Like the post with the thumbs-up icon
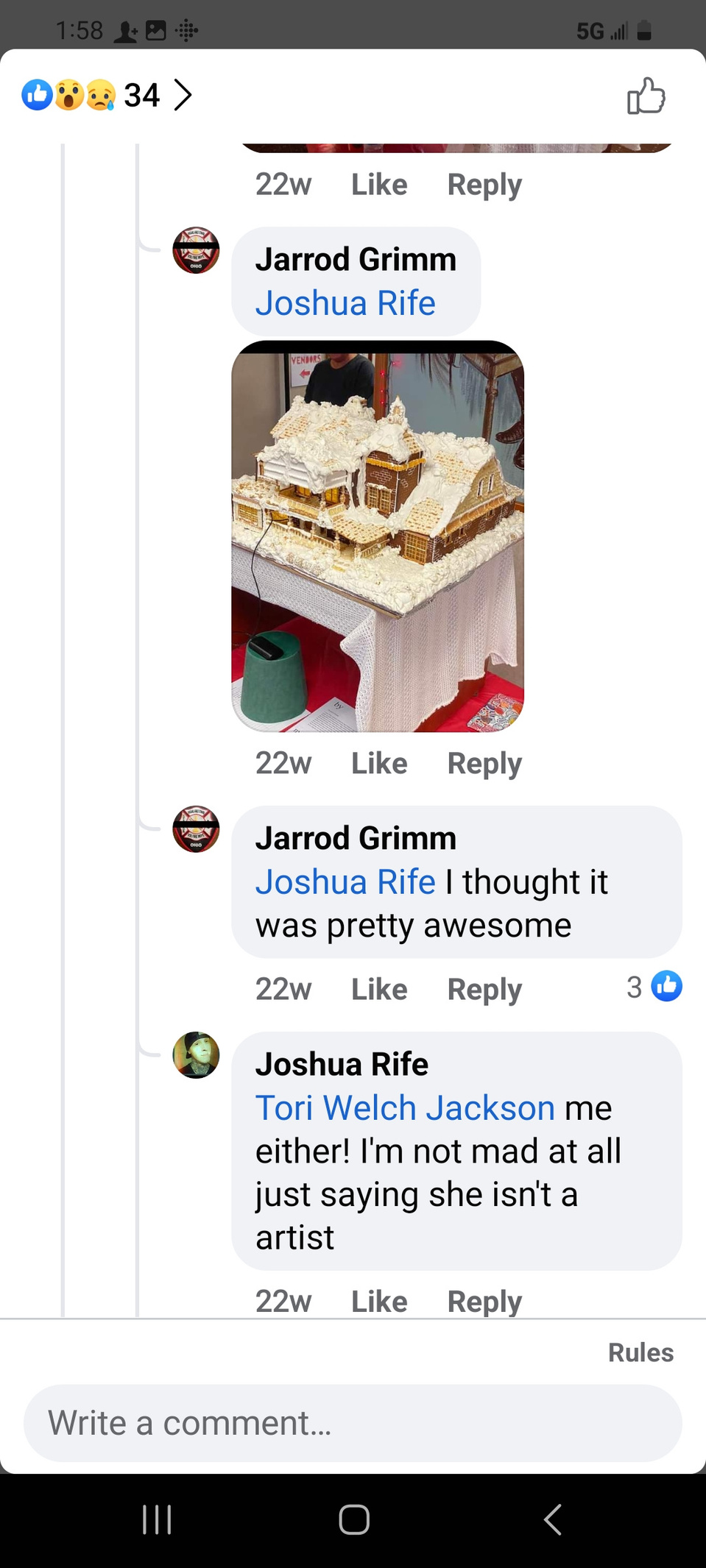 [646, 96]
